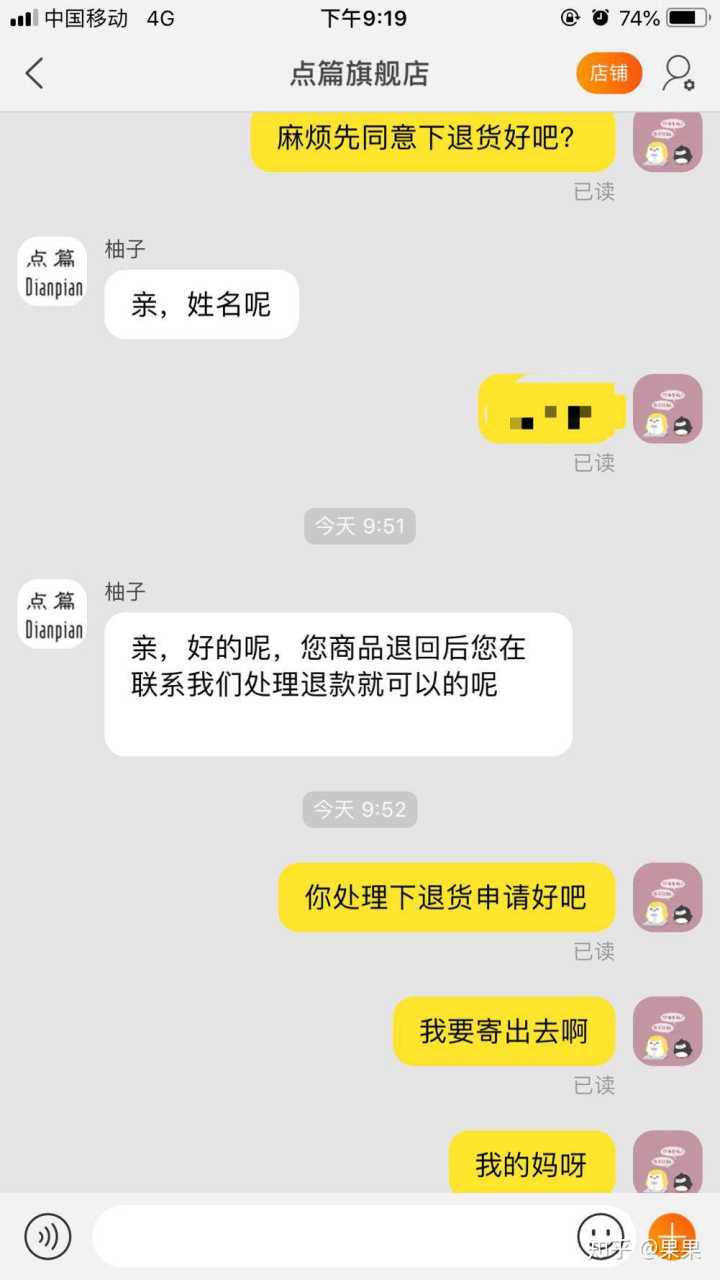Switch to voice message input

[x=47, y=1236]
